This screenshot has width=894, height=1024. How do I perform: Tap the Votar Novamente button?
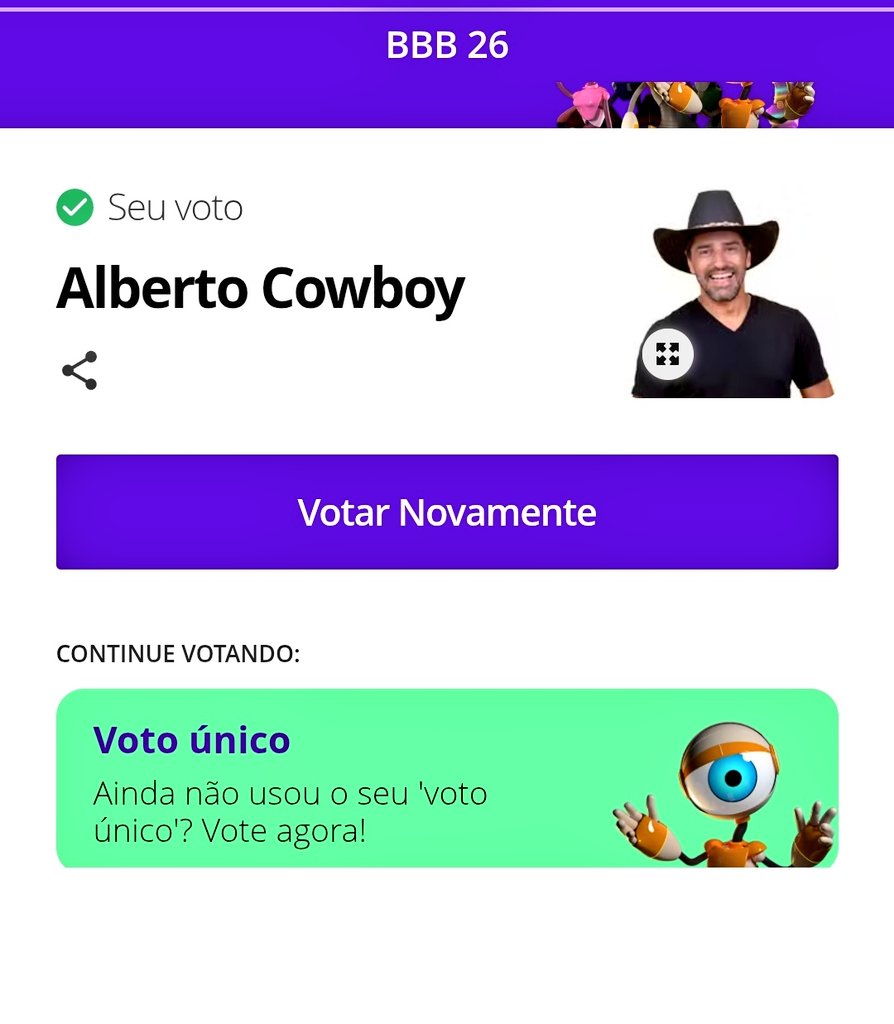(x=447, y=512)
